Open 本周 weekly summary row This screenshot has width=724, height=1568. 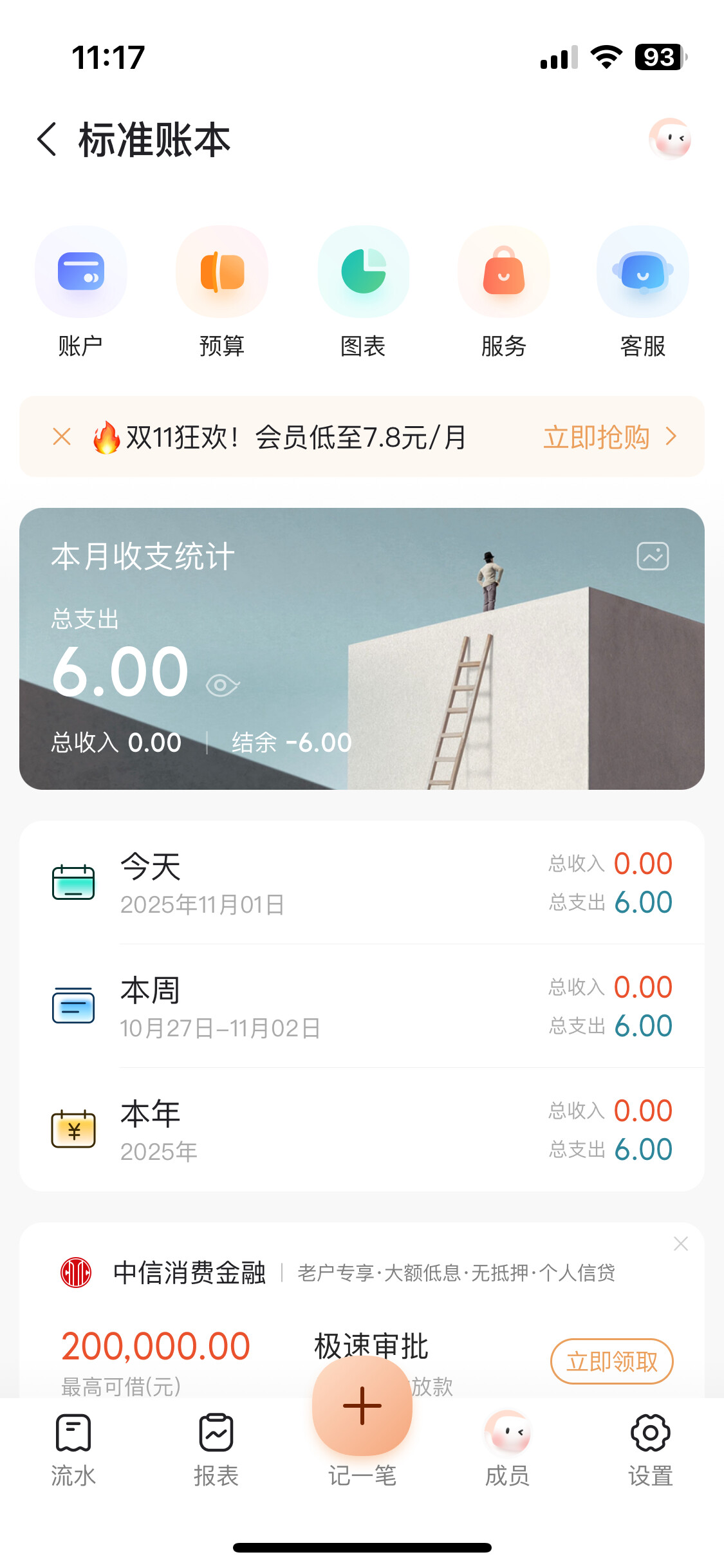click(362, 1006)
